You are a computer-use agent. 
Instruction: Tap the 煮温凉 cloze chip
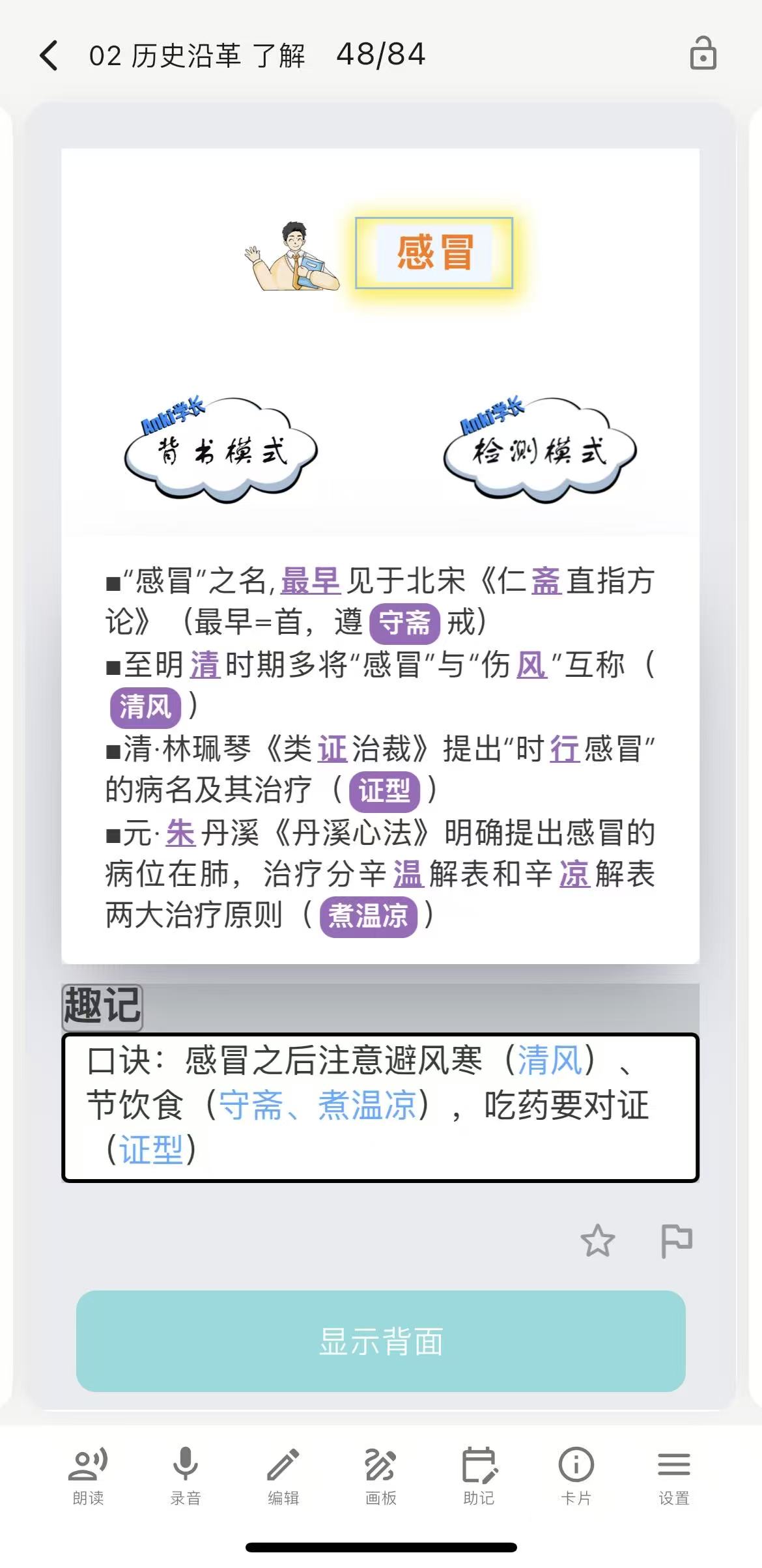point(368,916)
